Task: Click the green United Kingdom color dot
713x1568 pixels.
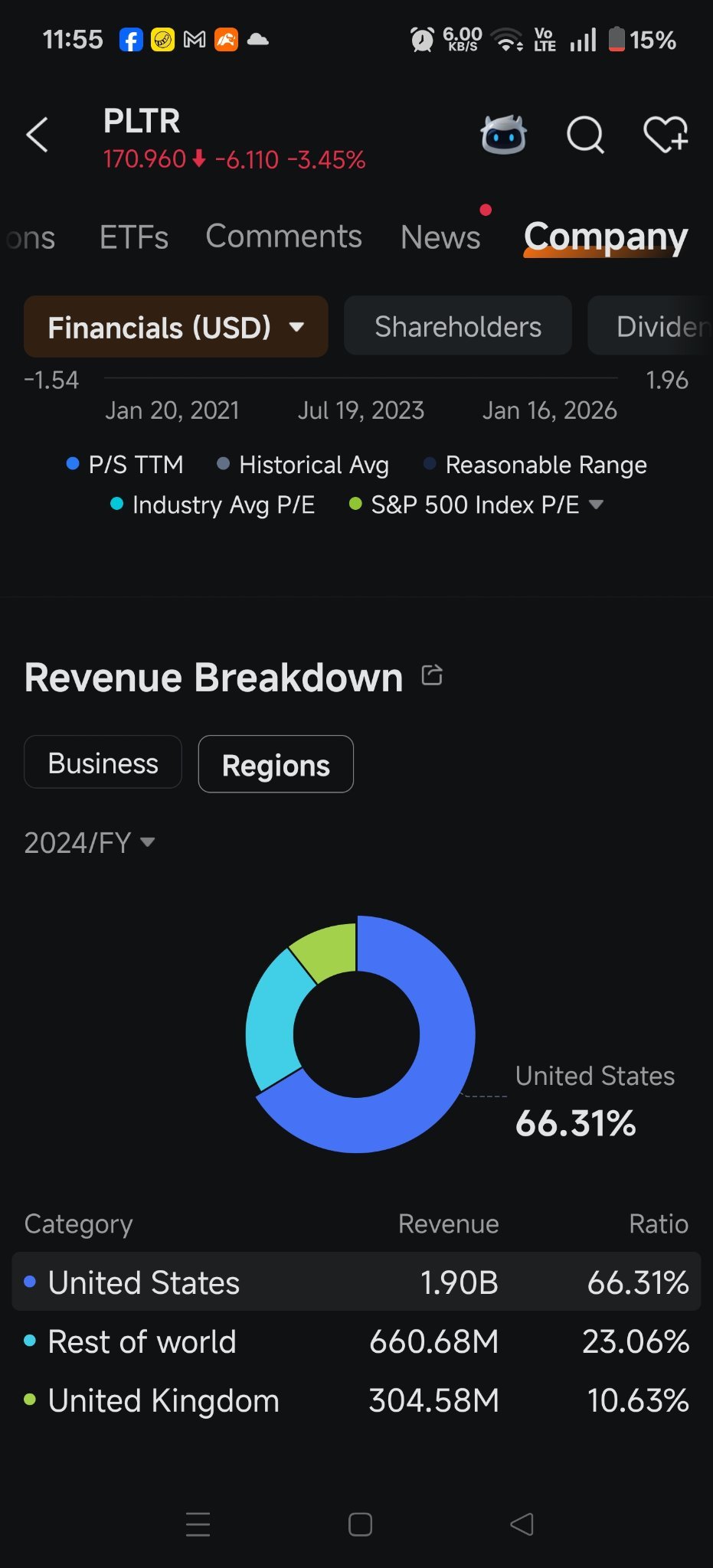Action: point(30,1401)
